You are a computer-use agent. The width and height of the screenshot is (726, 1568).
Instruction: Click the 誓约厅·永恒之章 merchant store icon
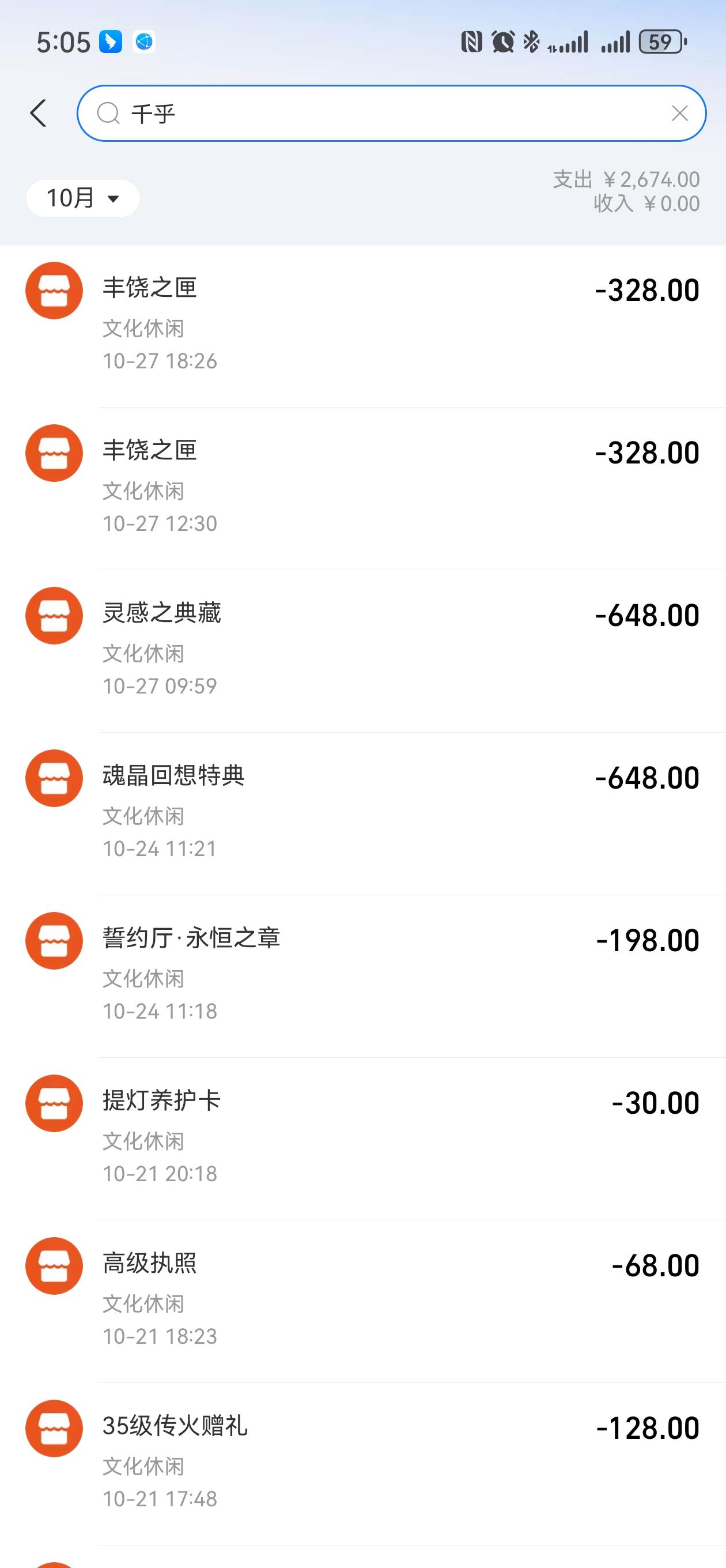point(54,940)
